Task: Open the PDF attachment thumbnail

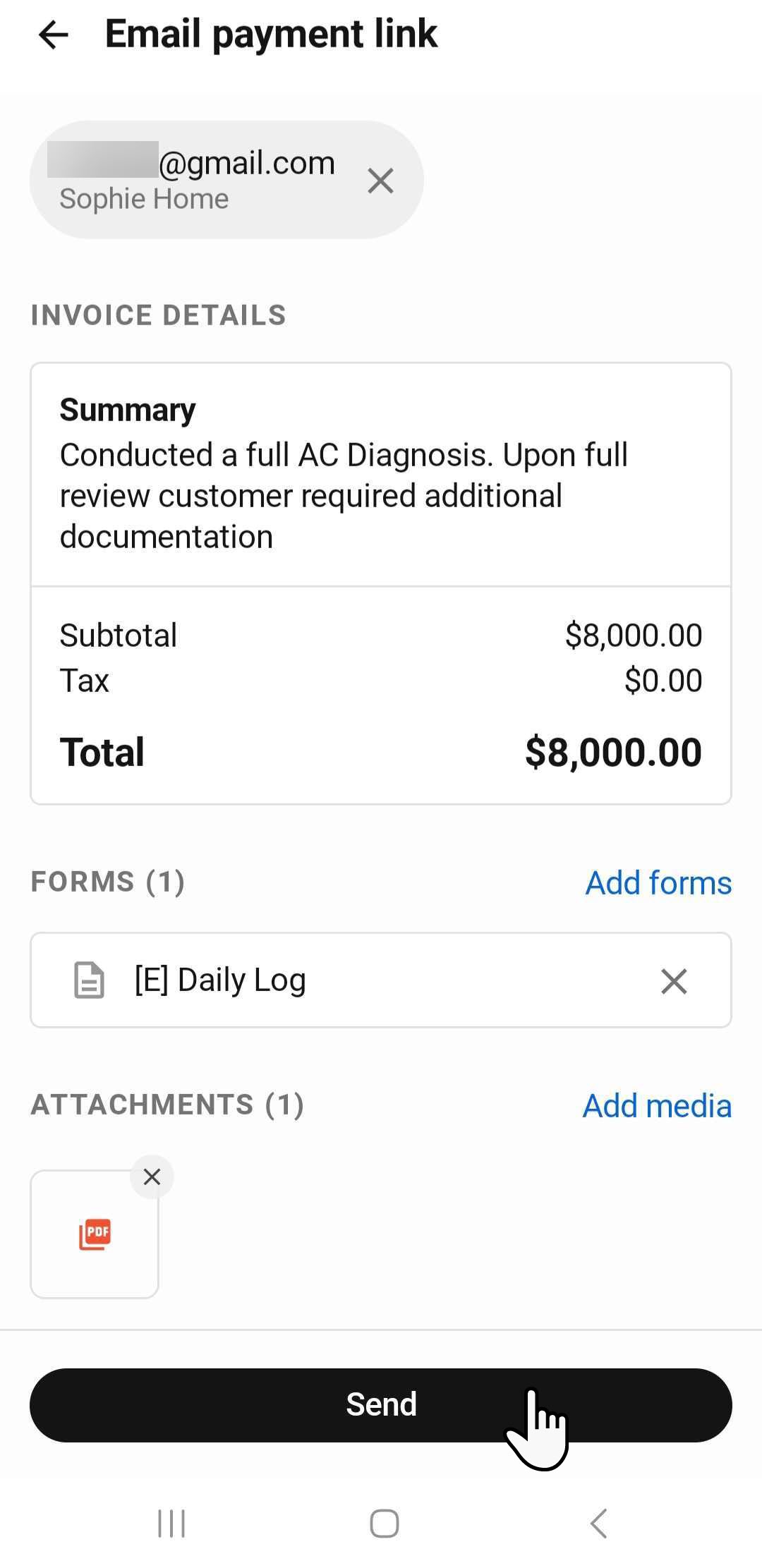Action: (x=95, y=1235)
